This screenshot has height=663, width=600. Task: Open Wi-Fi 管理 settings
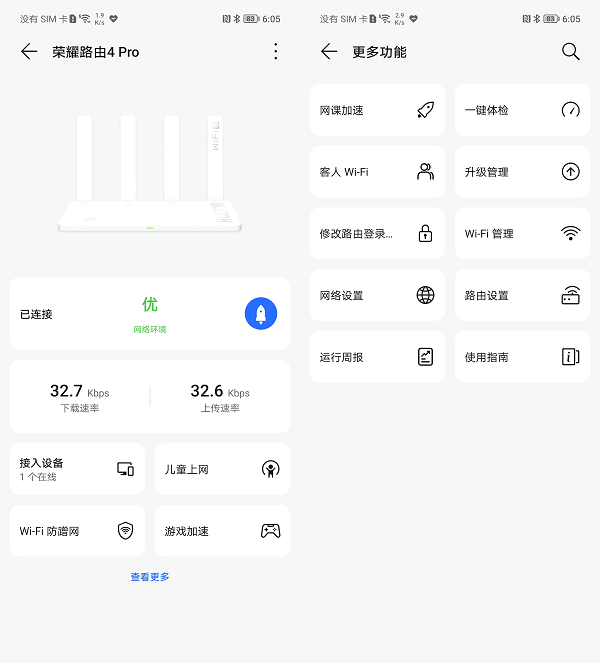tap(522, 234)
